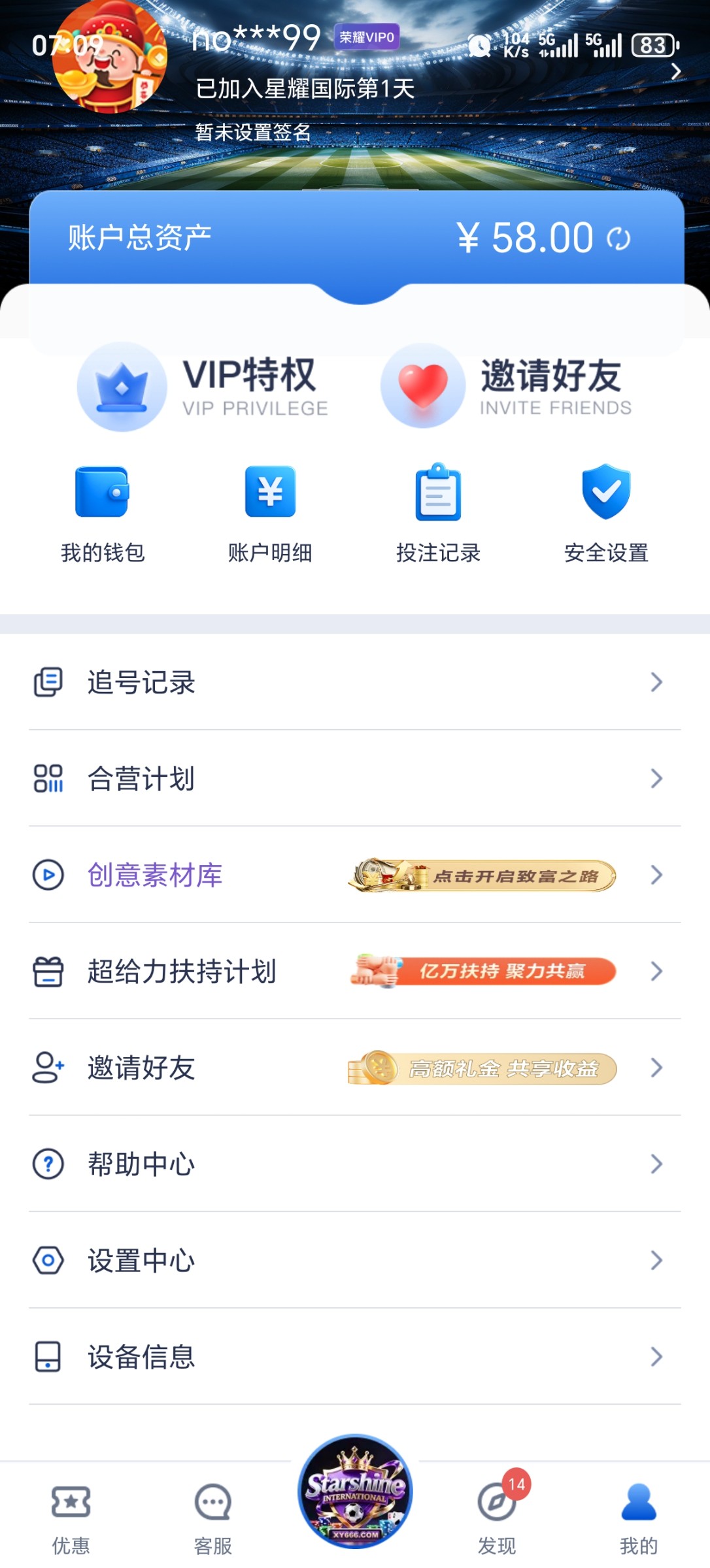Open VIP特权 privileges
The image size is (710, 1568).
[203, 387]
